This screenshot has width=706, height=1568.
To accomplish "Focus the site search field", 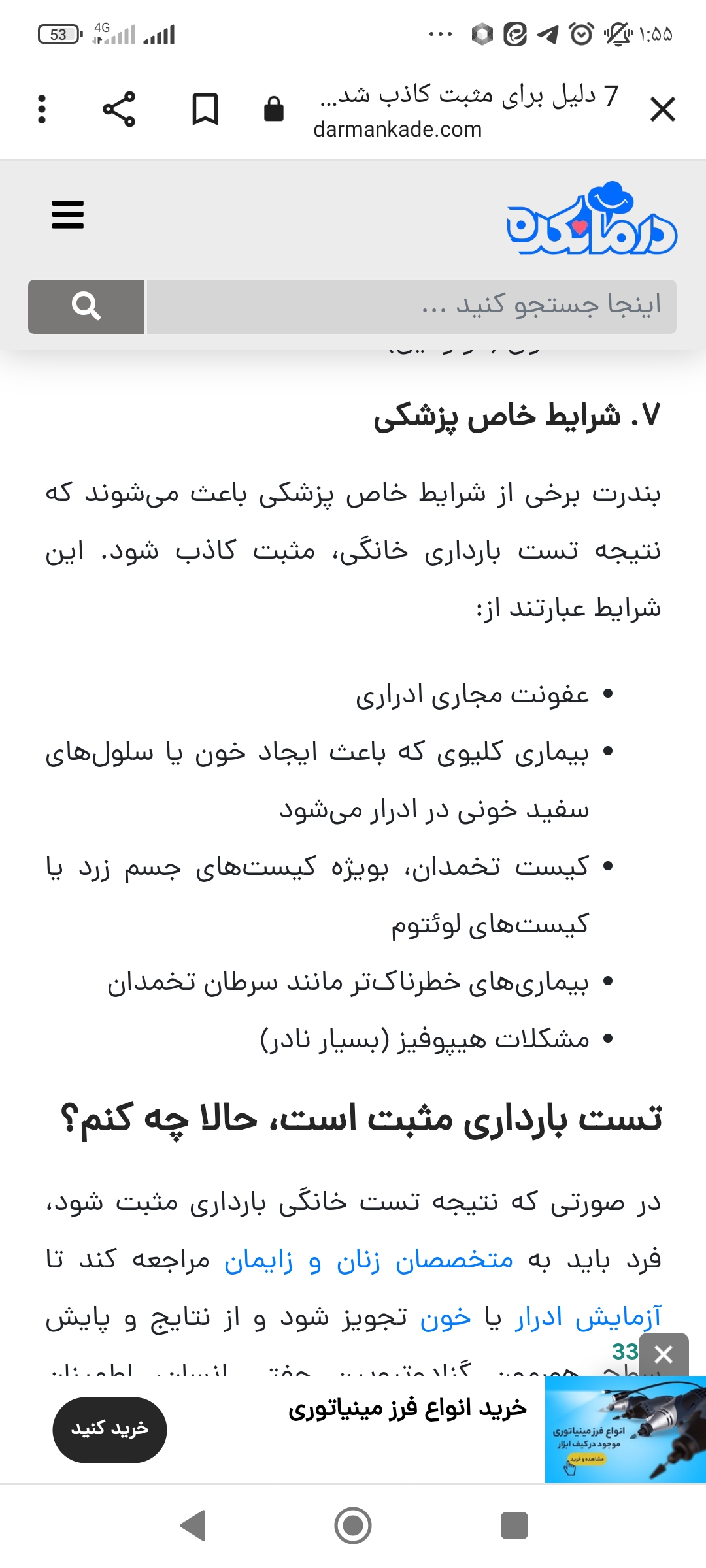I will pyautogui.click(x=412, y=306).
